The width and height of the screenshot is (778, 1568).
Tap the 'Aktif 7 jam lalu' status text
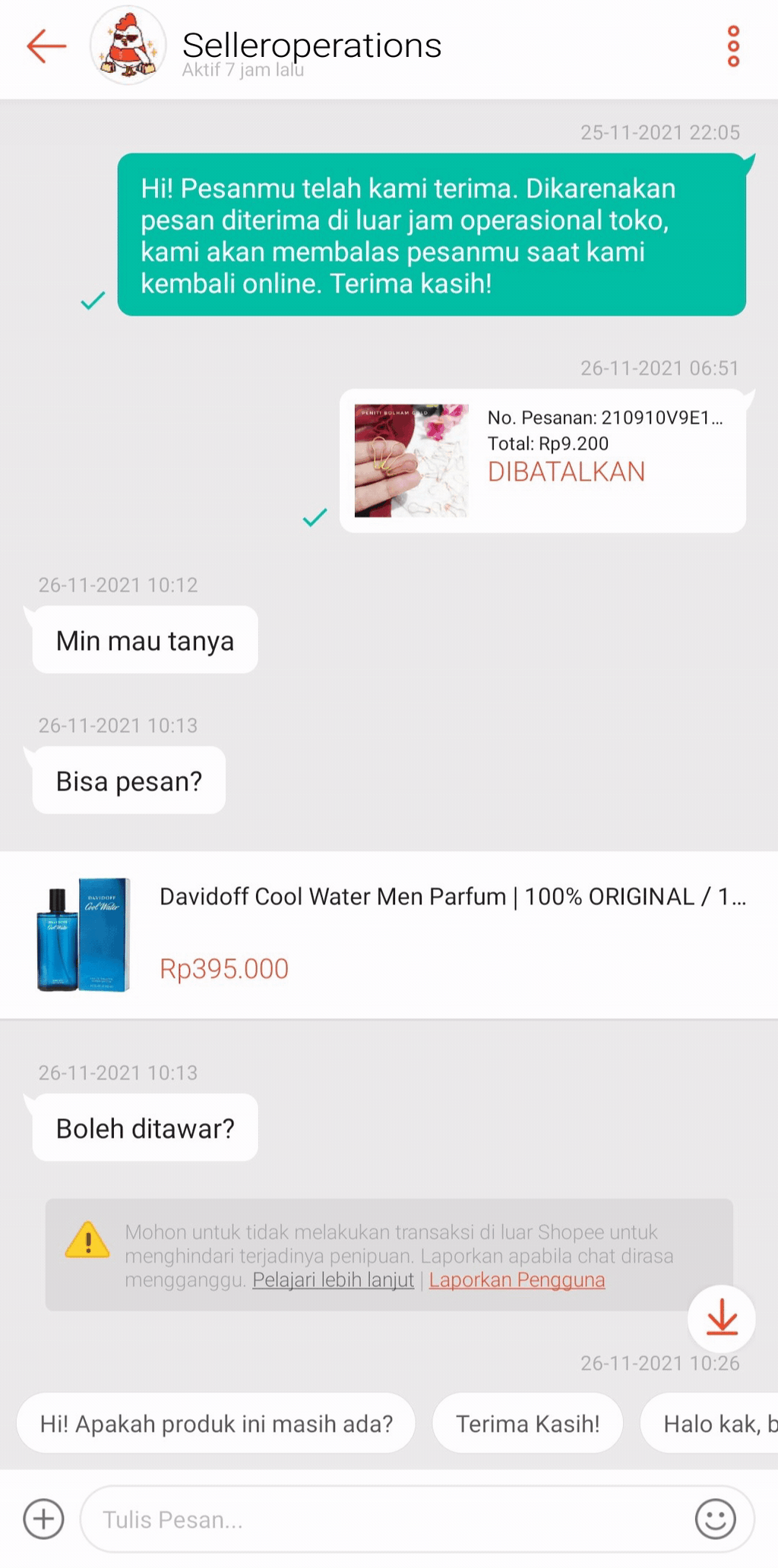tap(242, 69)
